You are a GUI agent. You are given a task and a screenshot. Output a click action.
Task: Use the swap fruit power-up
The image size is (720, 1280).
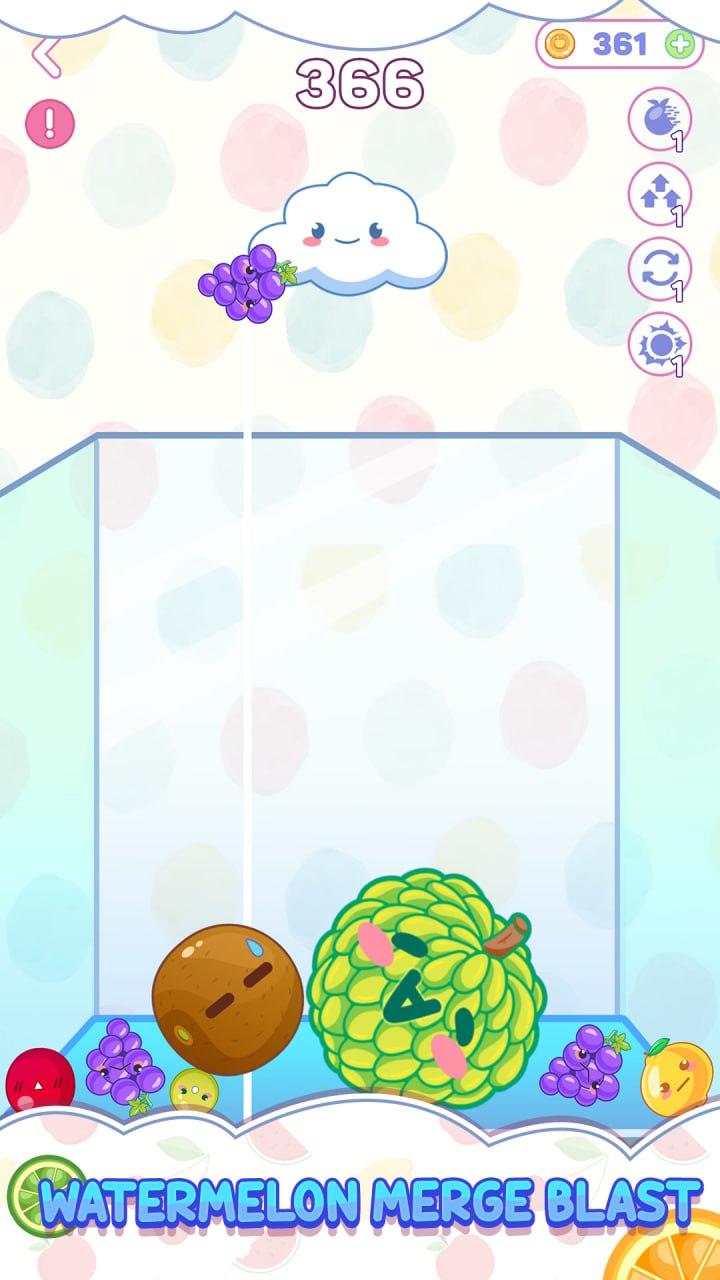coord(659,270)
